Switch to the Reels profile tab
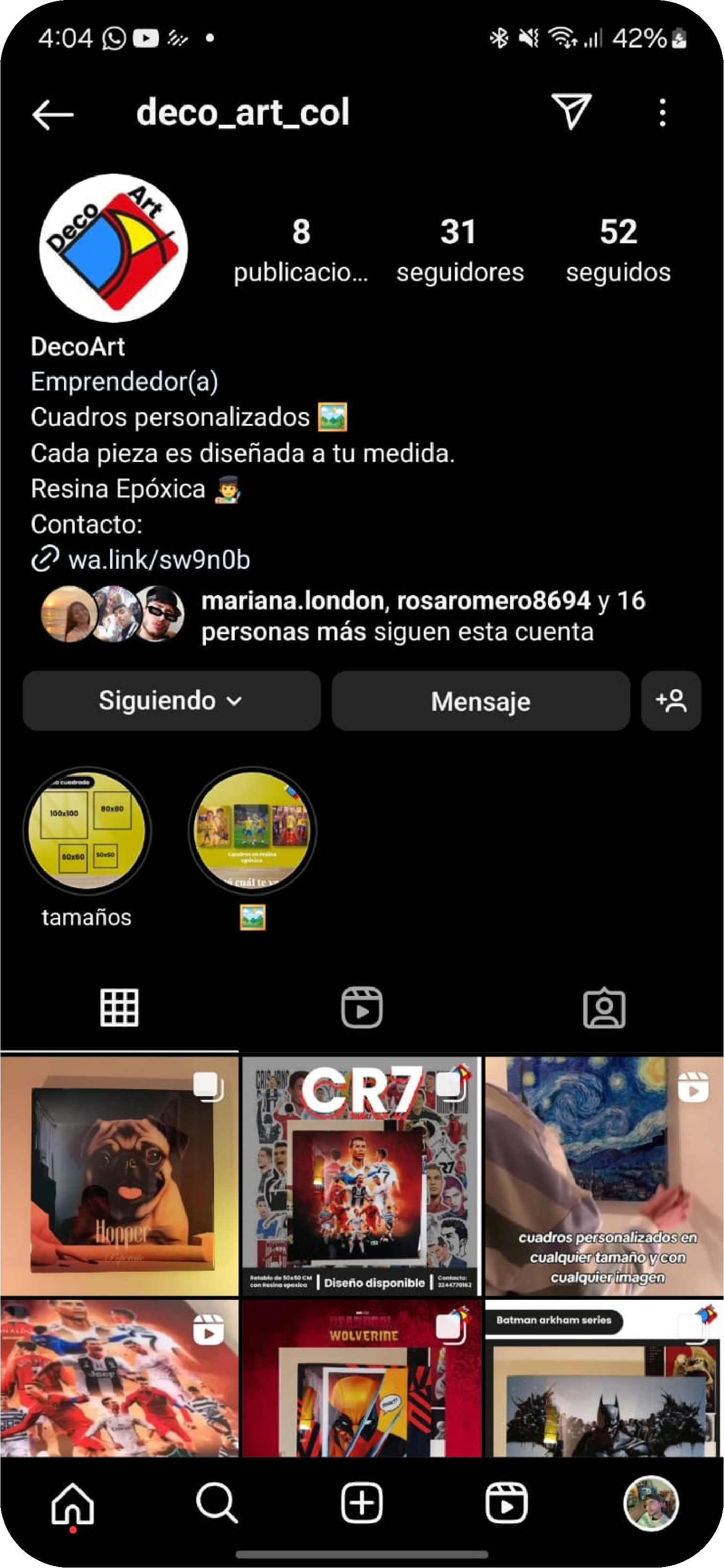This screenshot has width=724, height=1568. [362, 1007]
